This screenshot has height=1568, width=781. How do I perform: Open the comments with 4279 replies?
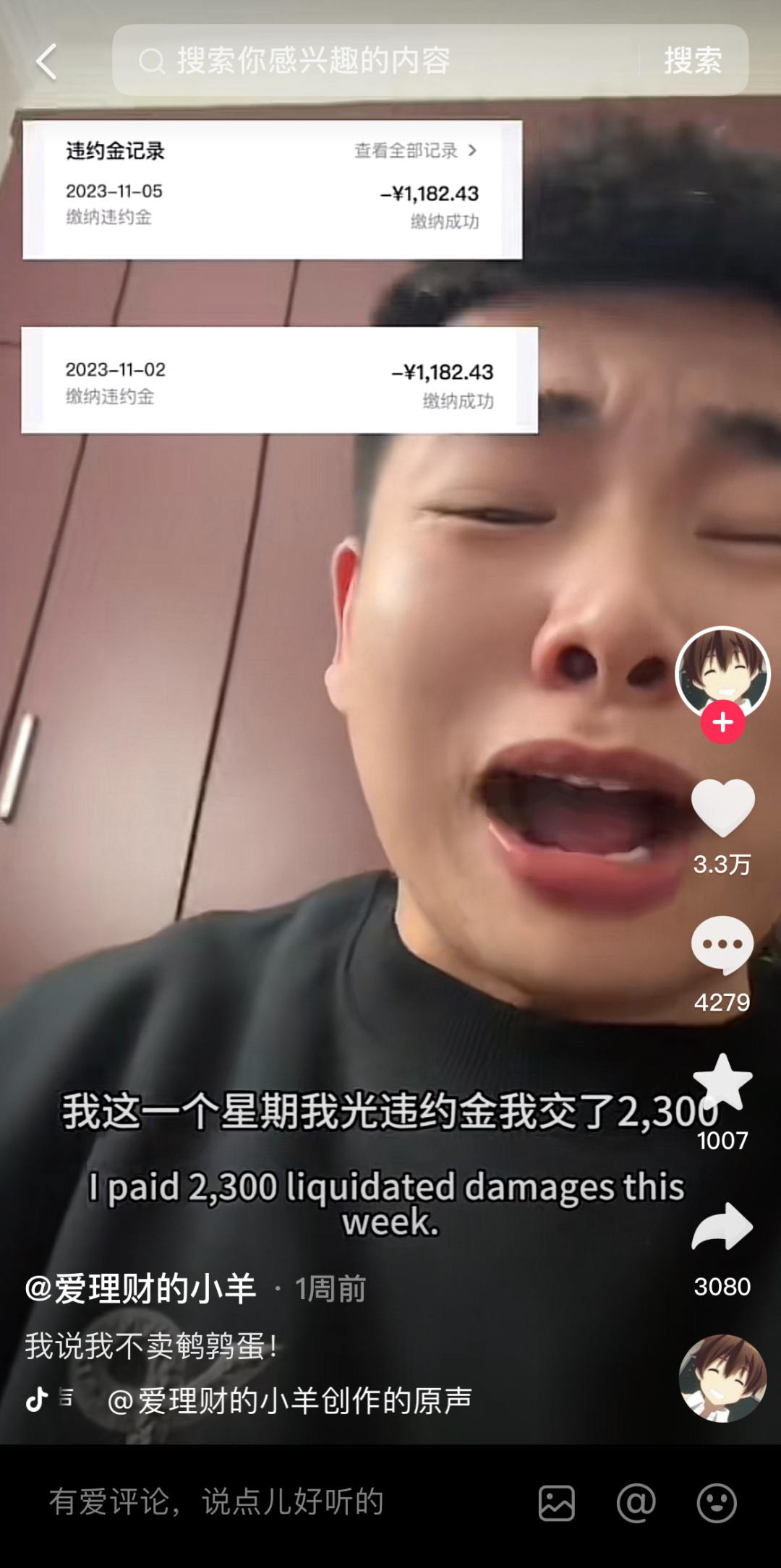click(x=722, y=945)
